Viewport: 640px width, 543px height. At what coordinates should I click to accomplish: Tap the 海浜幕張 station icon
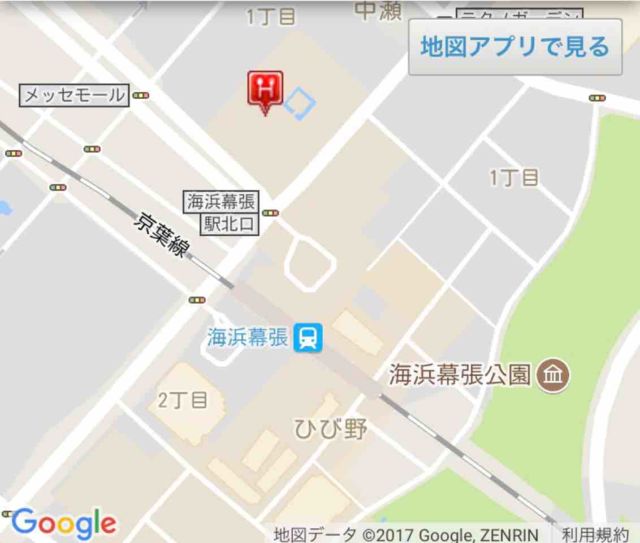(x=310, y=338)
